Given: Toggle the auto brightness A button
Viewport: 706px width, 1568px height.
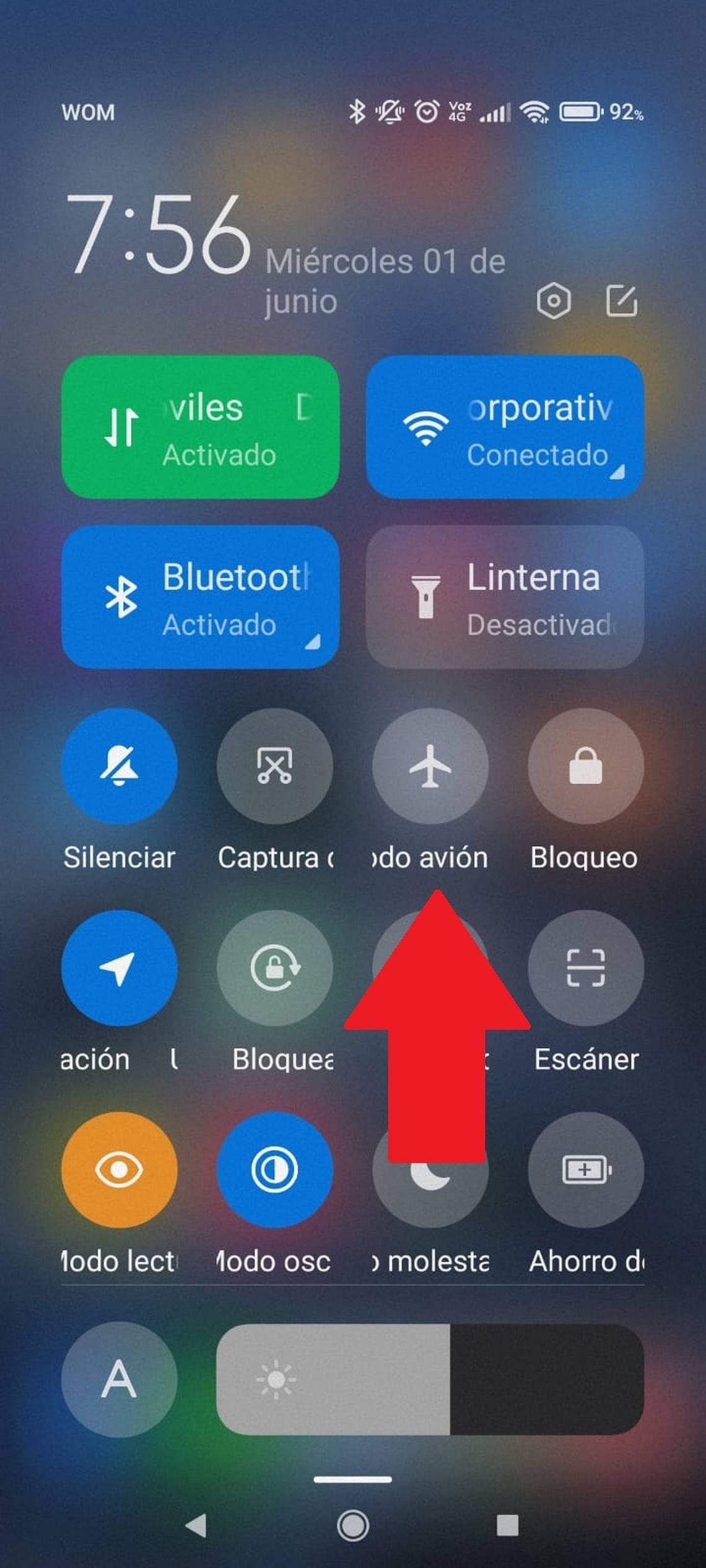Looking at the screenshot, I should [x=120, y=1379].
